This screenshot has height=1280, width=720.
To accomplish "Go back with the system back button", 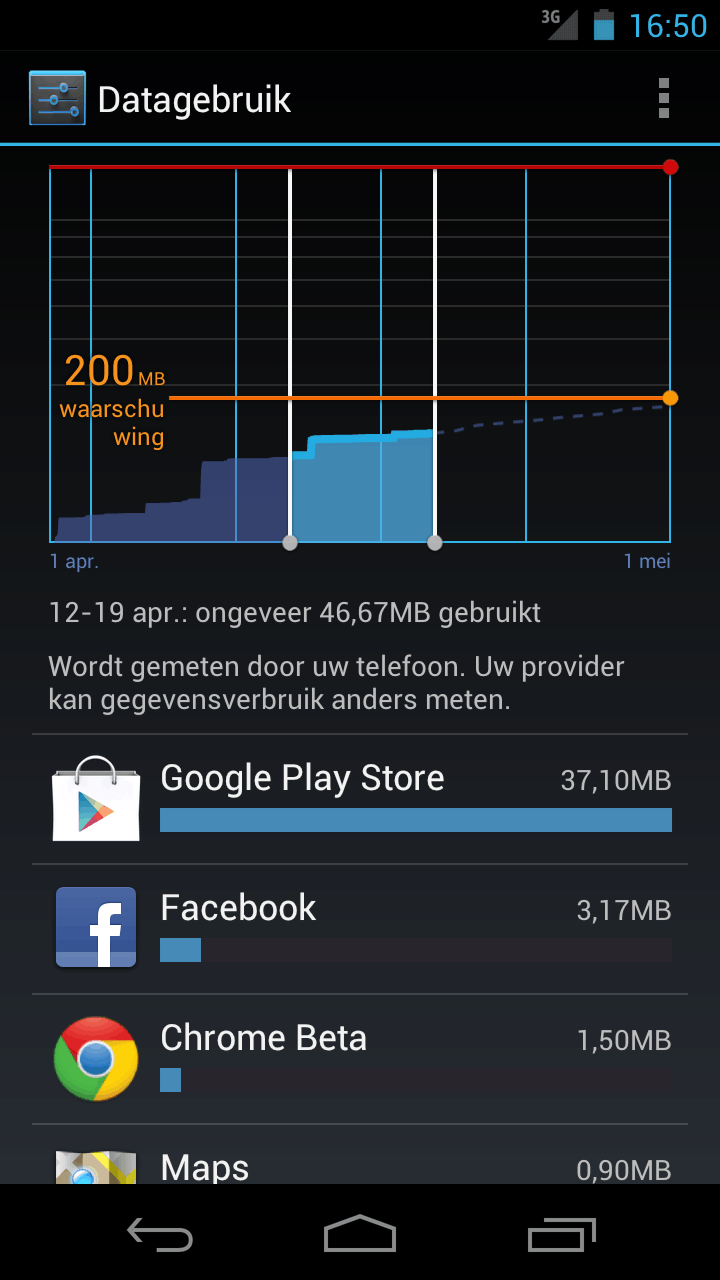I will (x=160, y=1235).
